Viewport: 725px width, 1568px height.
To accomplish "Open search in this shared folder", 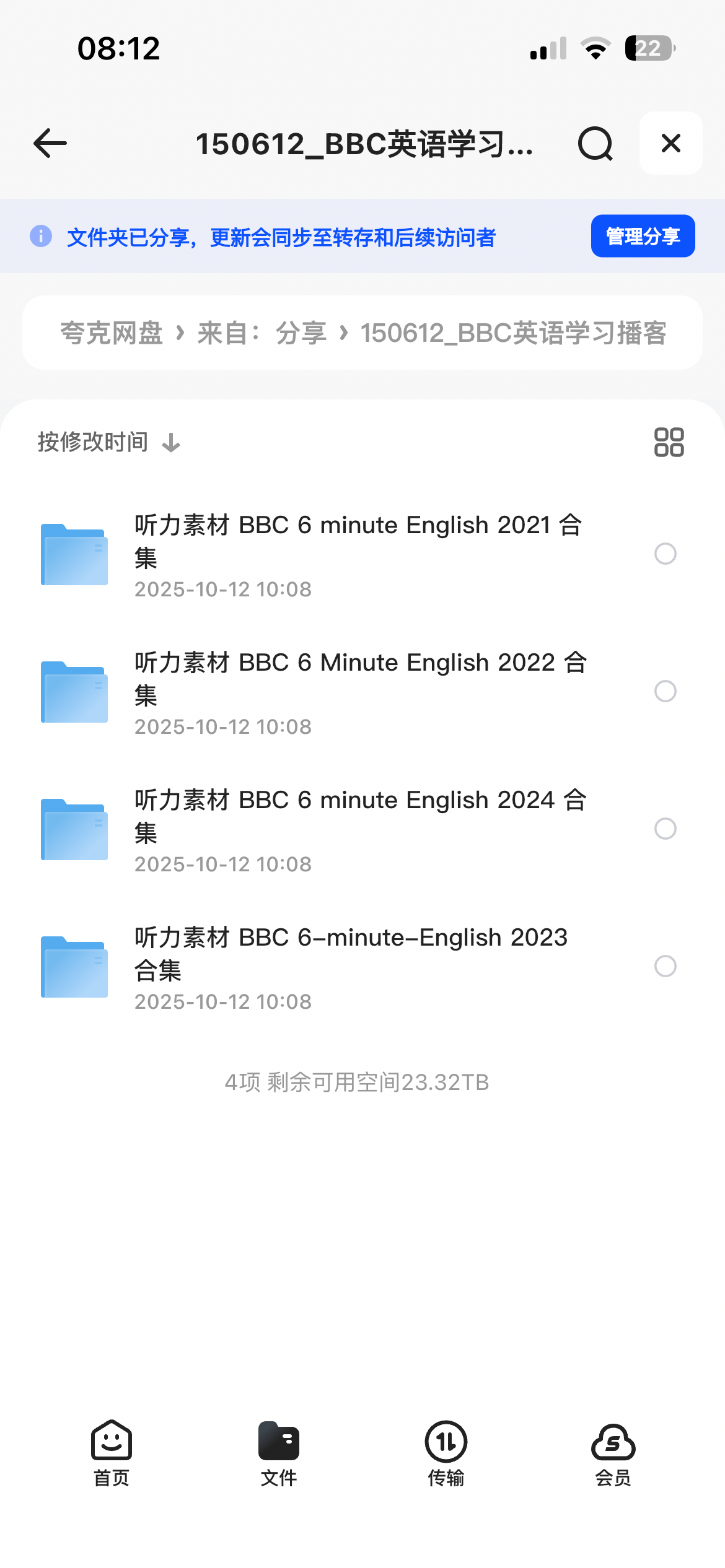I will 595,144.
